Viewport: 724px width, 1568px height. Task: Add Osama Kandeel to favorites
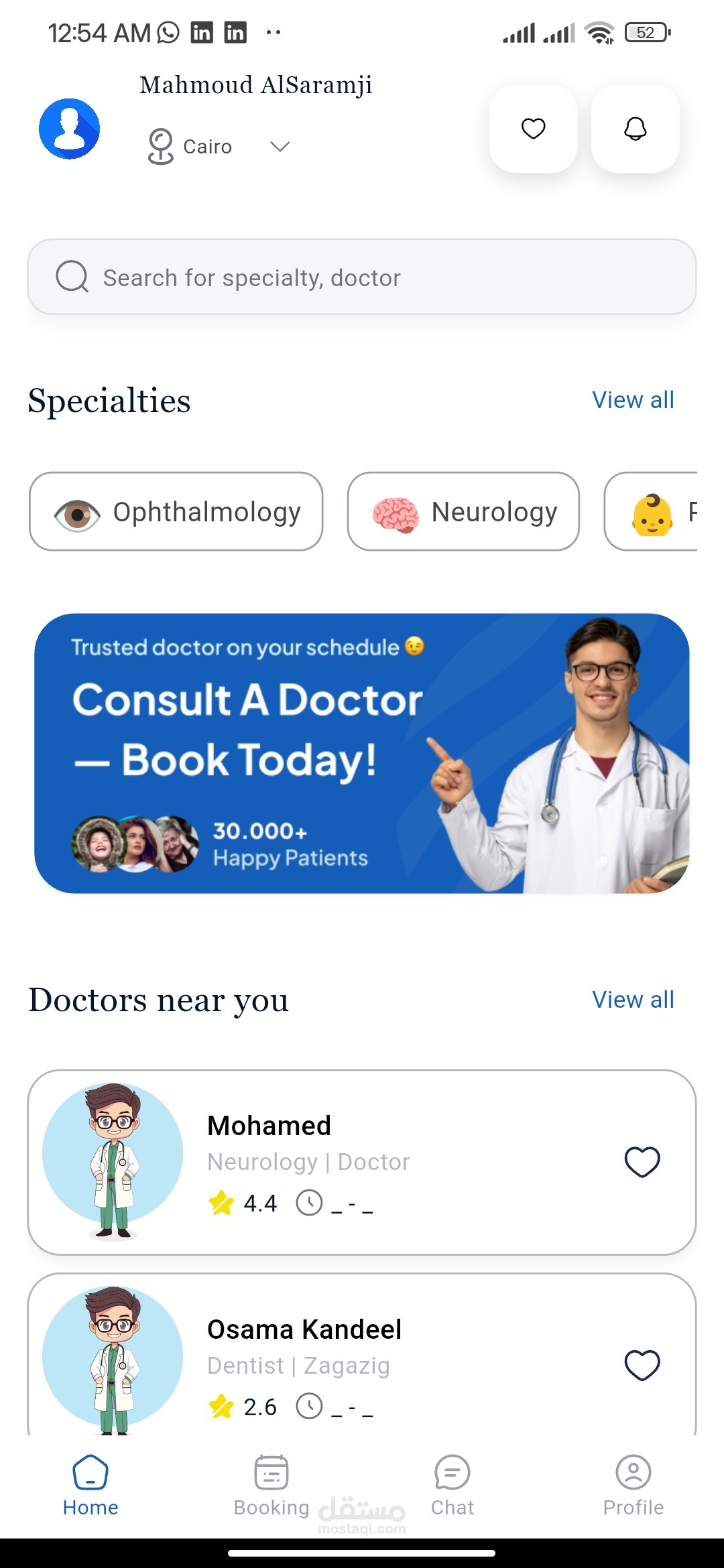click(x=642, y=1365)
